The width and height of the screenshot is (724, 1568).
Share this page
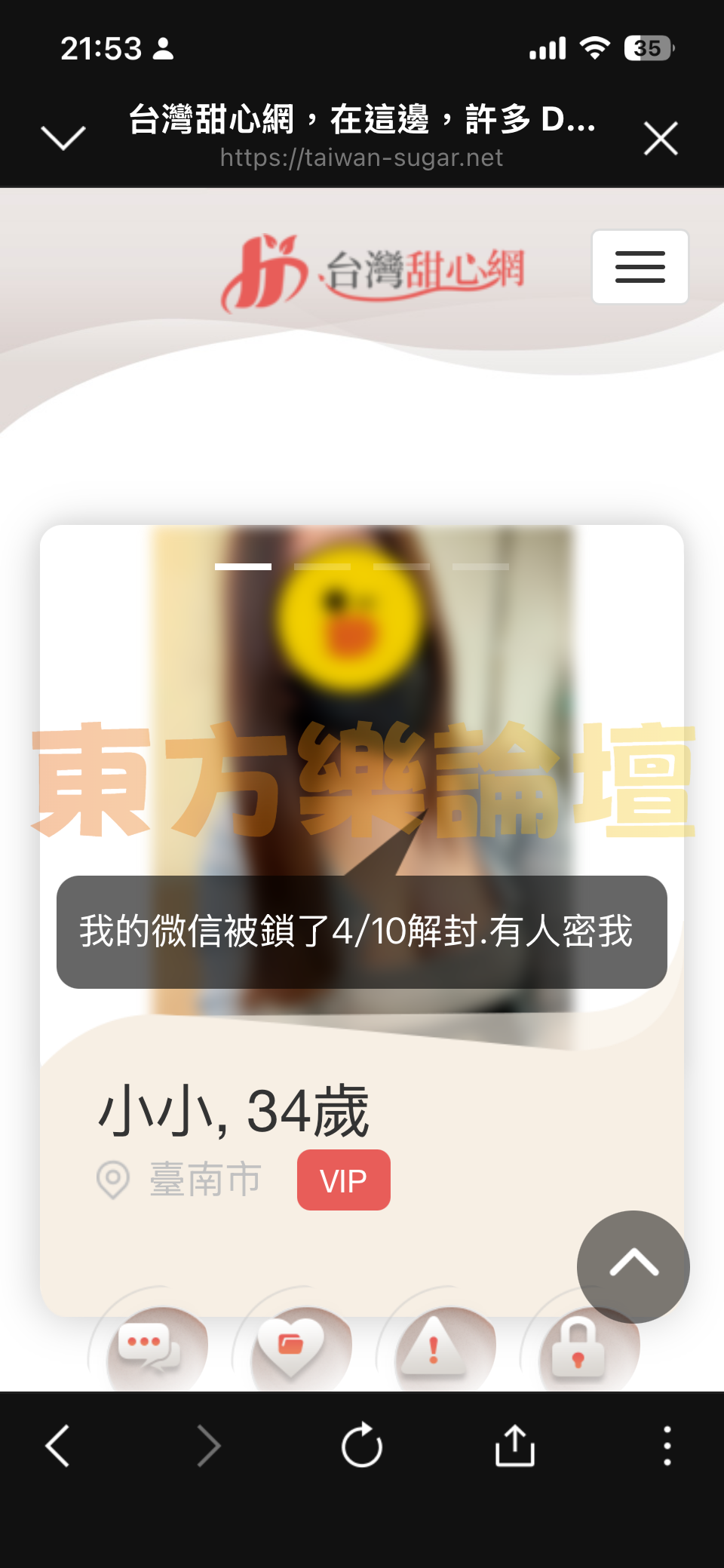tap(515, 1445)
